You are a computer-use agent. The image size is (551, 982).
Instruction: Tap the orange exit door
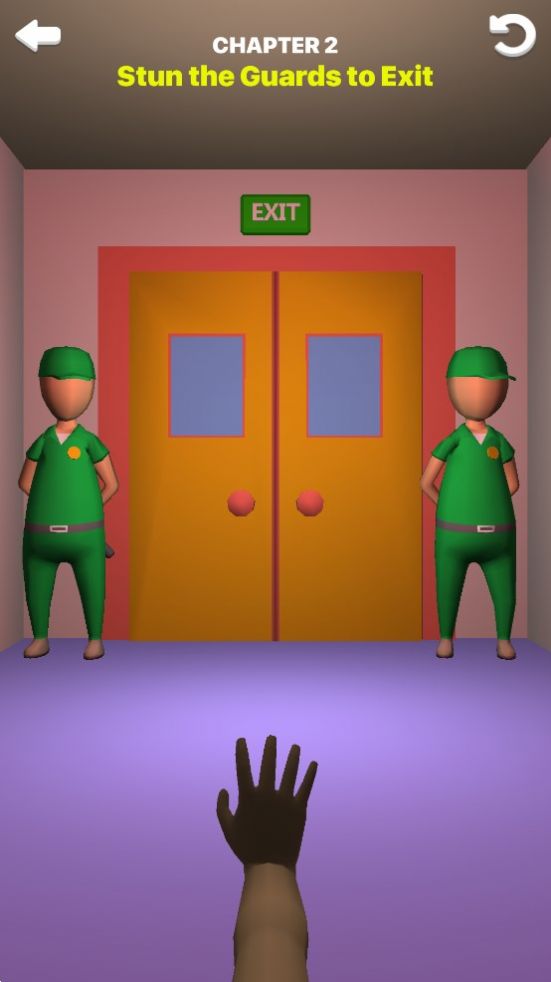coord(276,456)
